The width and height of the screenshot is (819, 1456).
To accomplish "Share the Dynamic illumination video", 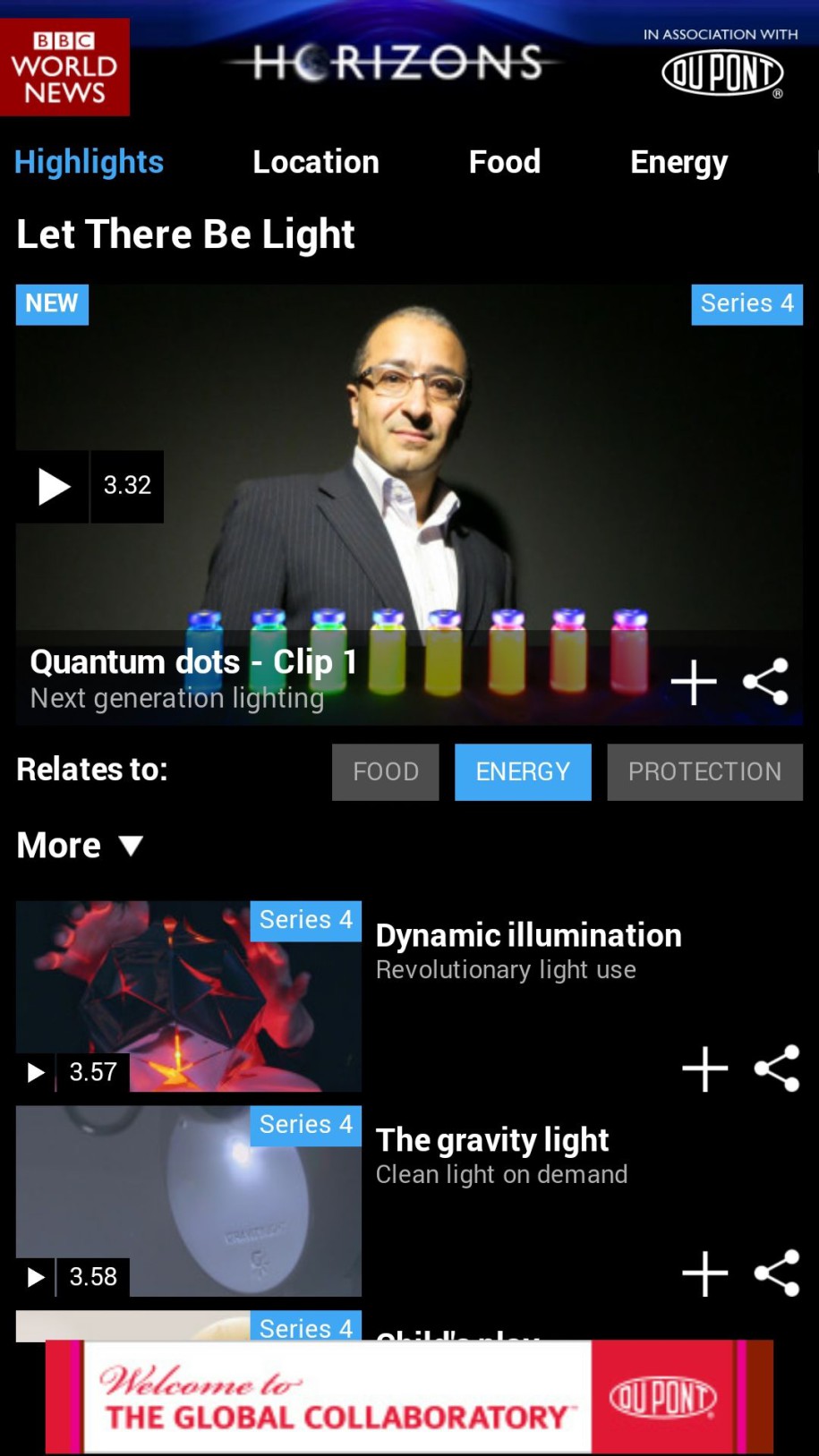I will pos(777,1069).
